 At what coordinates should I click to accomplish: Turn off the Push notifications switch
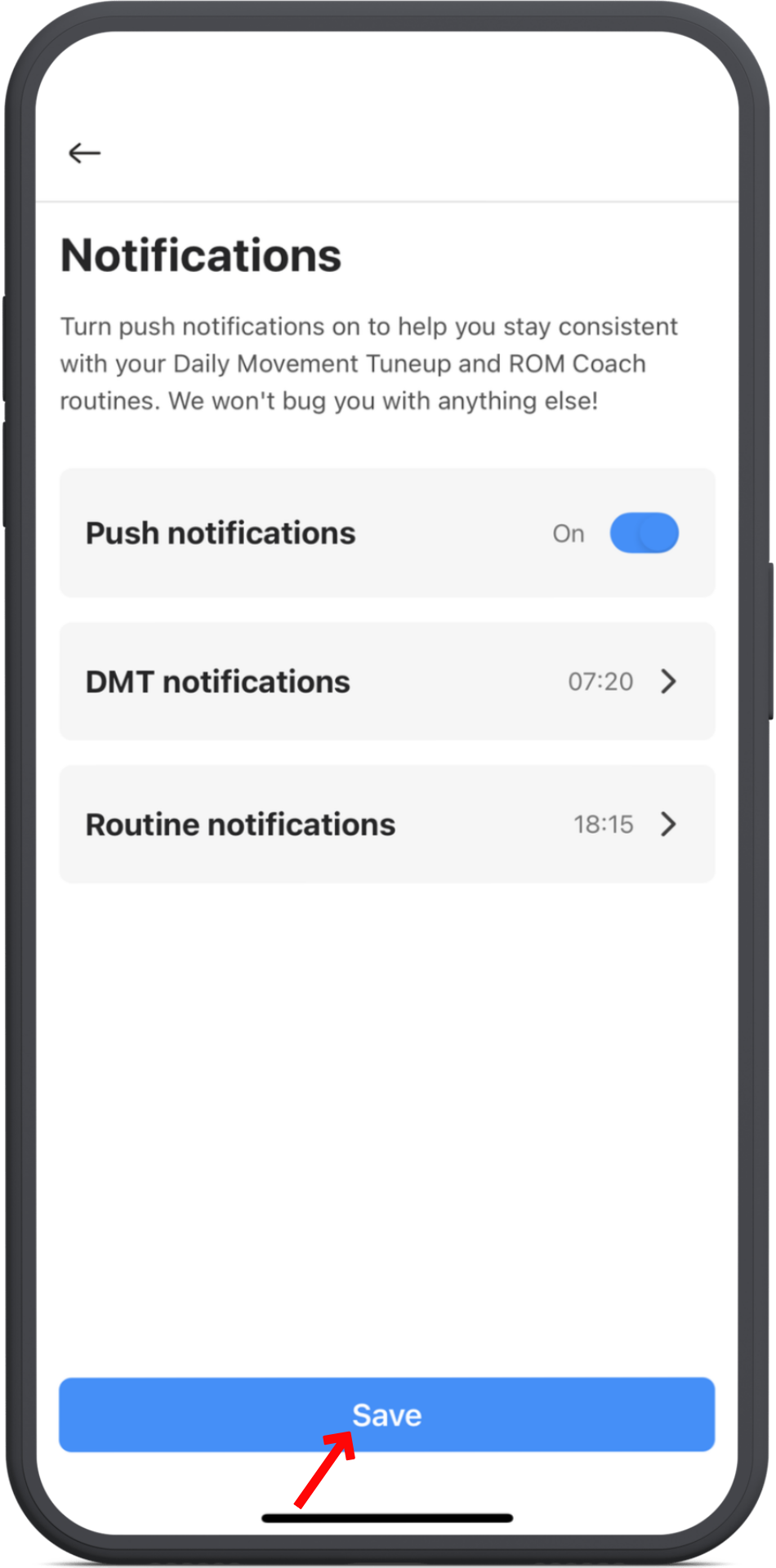click(x=644, y=533)
